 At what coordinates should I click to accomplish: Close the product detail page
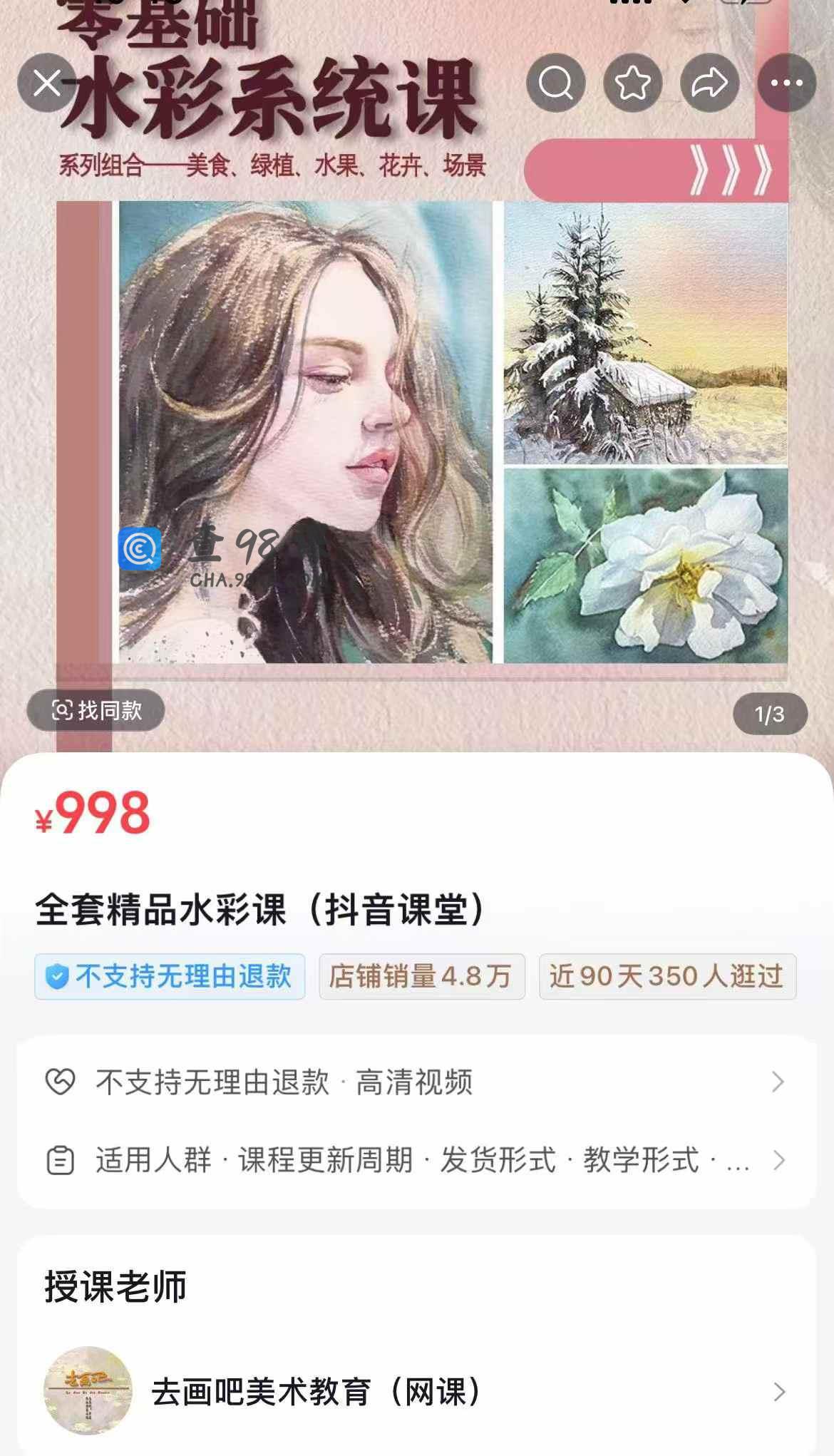click(47, 83)
